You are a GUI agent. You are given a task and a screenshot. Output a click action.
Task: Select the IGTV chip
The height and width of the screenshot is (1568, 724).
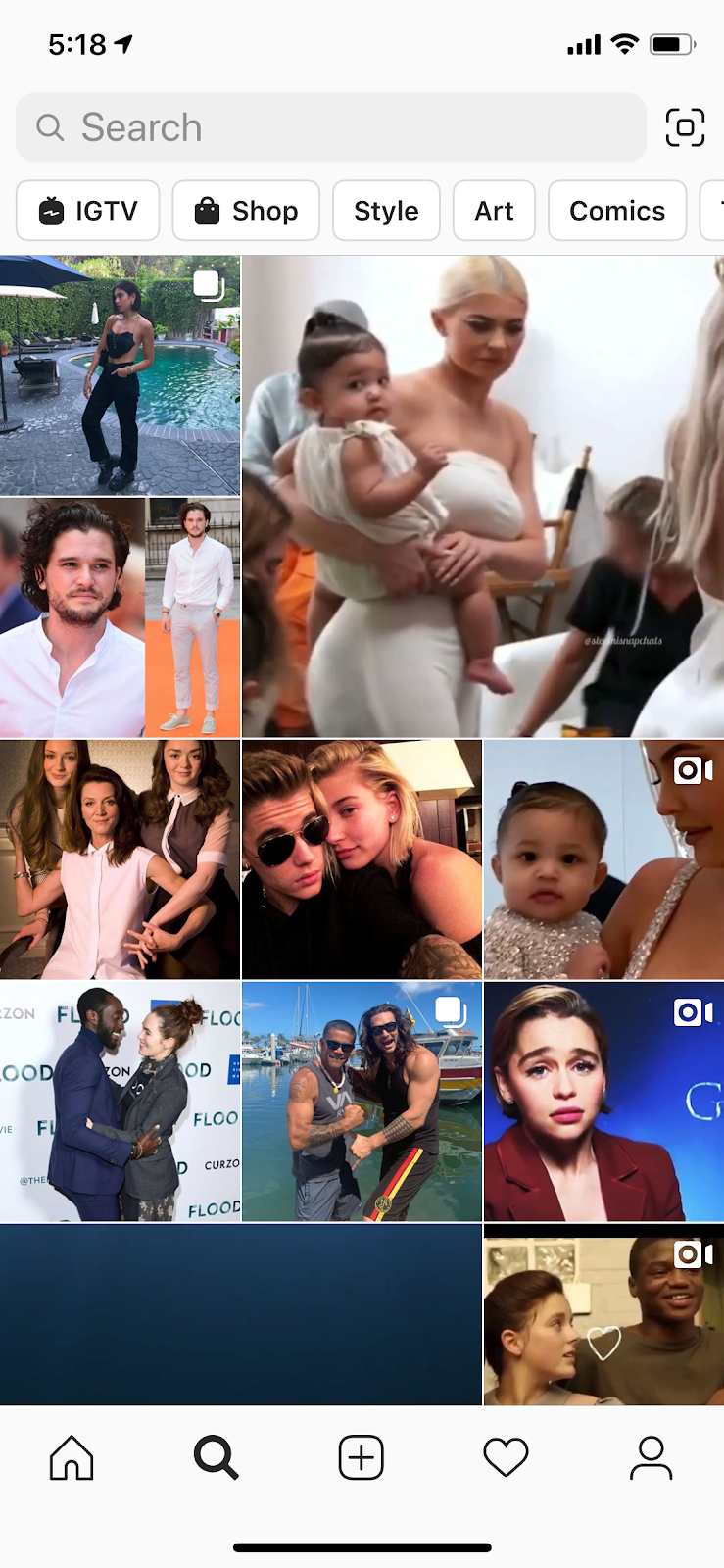88,211
